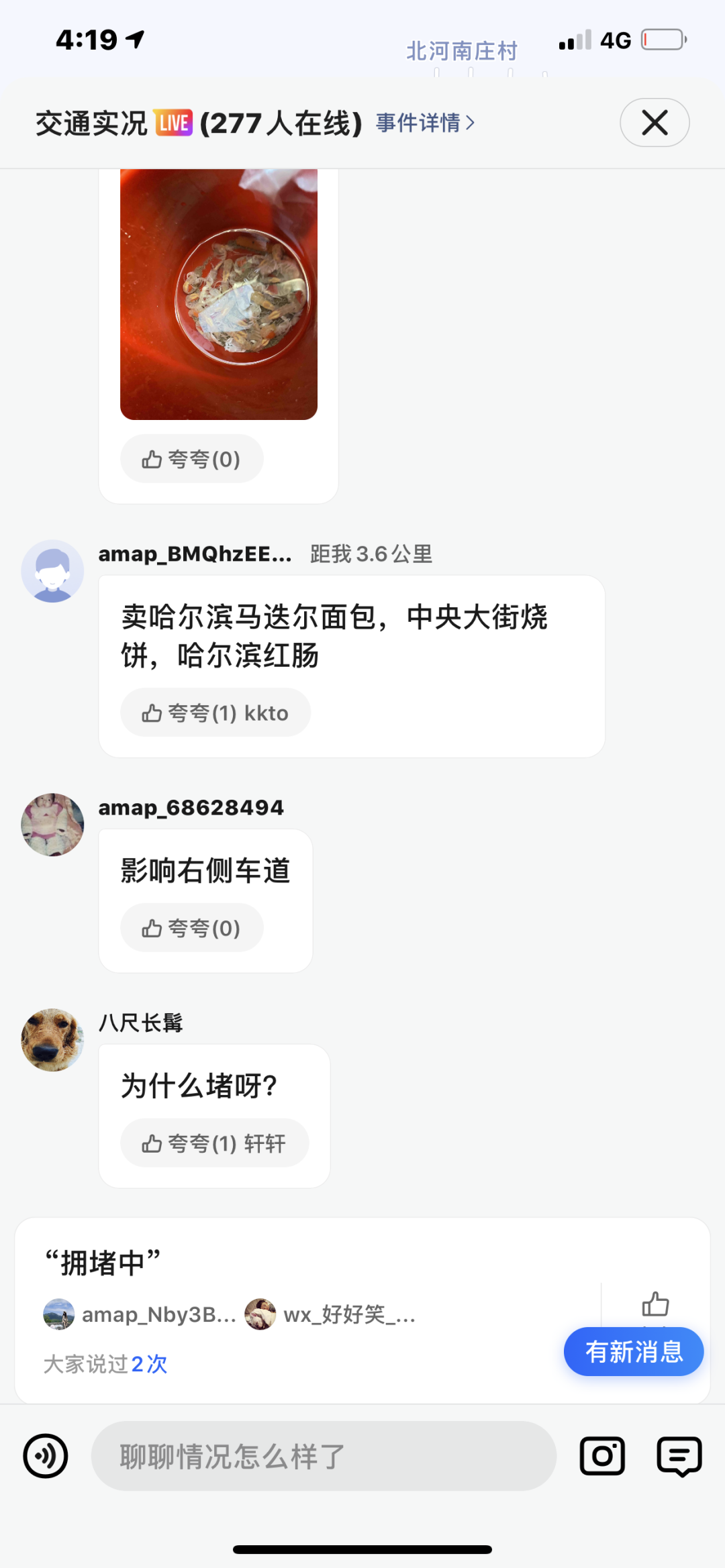
Task: Like 八尺长髯's 为什么堵呀 message
Action: [x=215, y=1143]
